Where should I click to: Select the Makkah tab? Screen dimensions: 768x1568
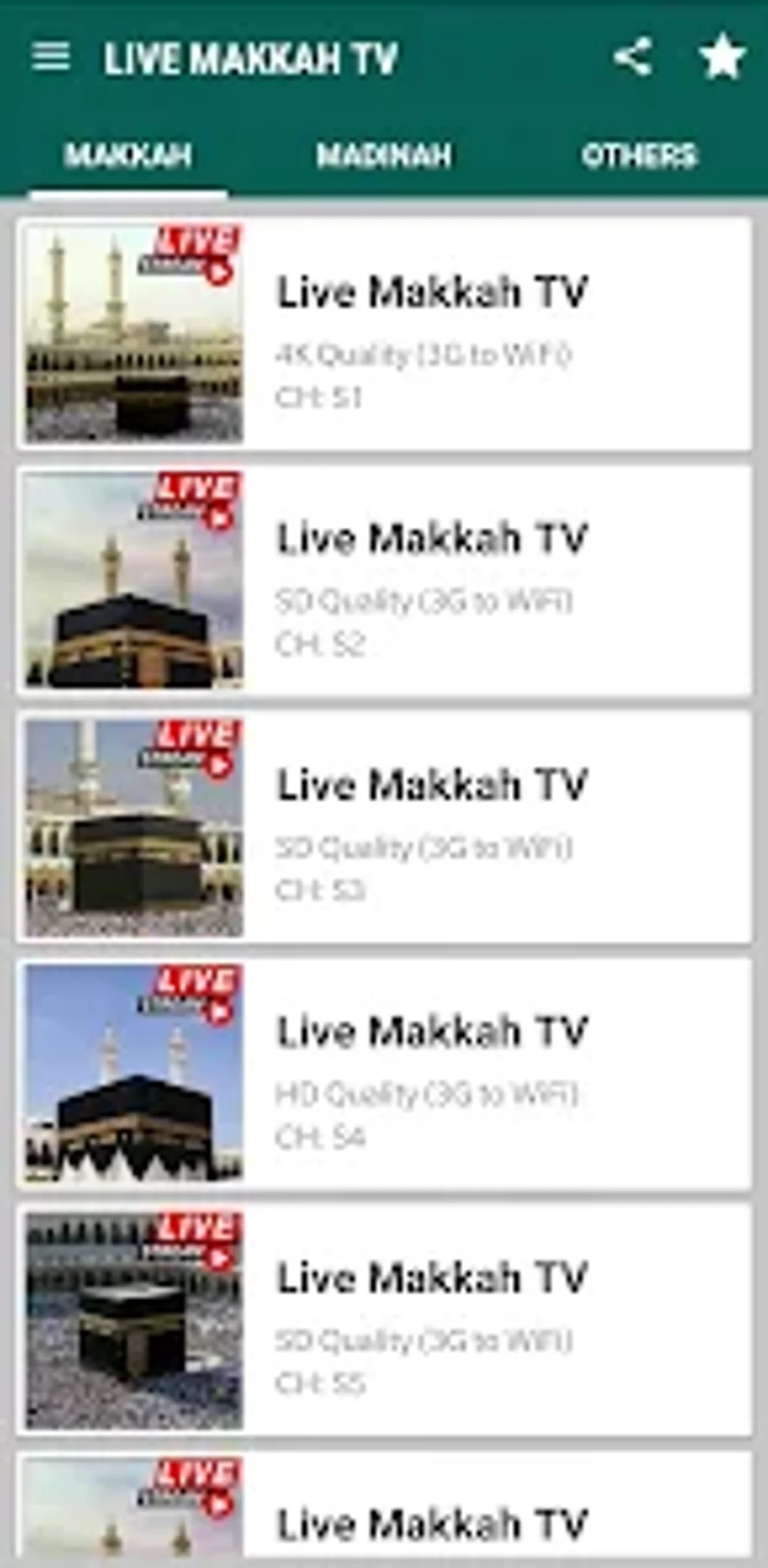point(128,156)
